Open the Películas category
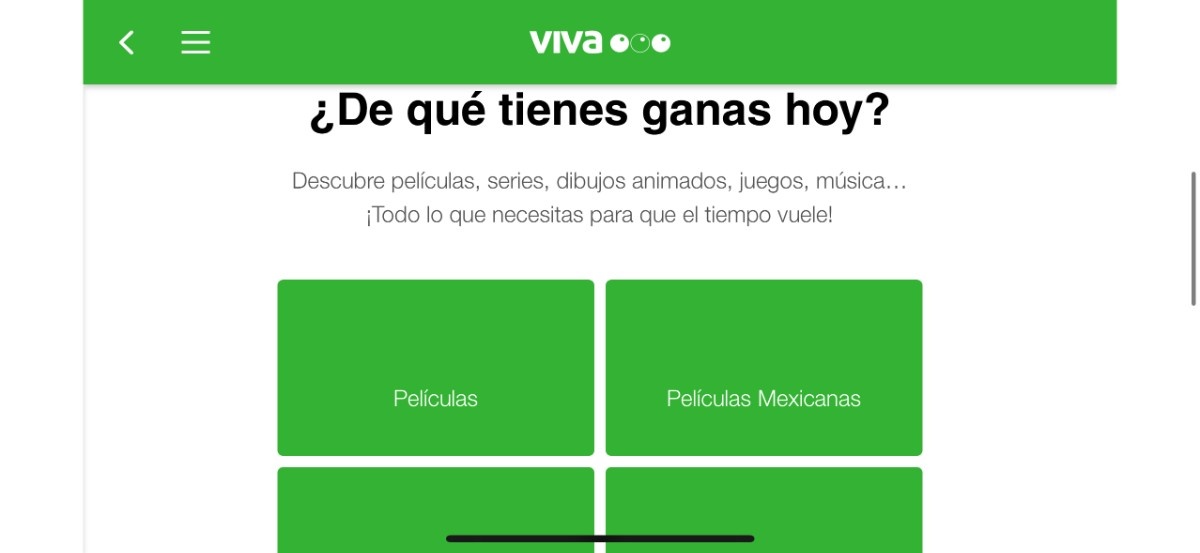The image size is (1200, 553). (x=435, y=368)
